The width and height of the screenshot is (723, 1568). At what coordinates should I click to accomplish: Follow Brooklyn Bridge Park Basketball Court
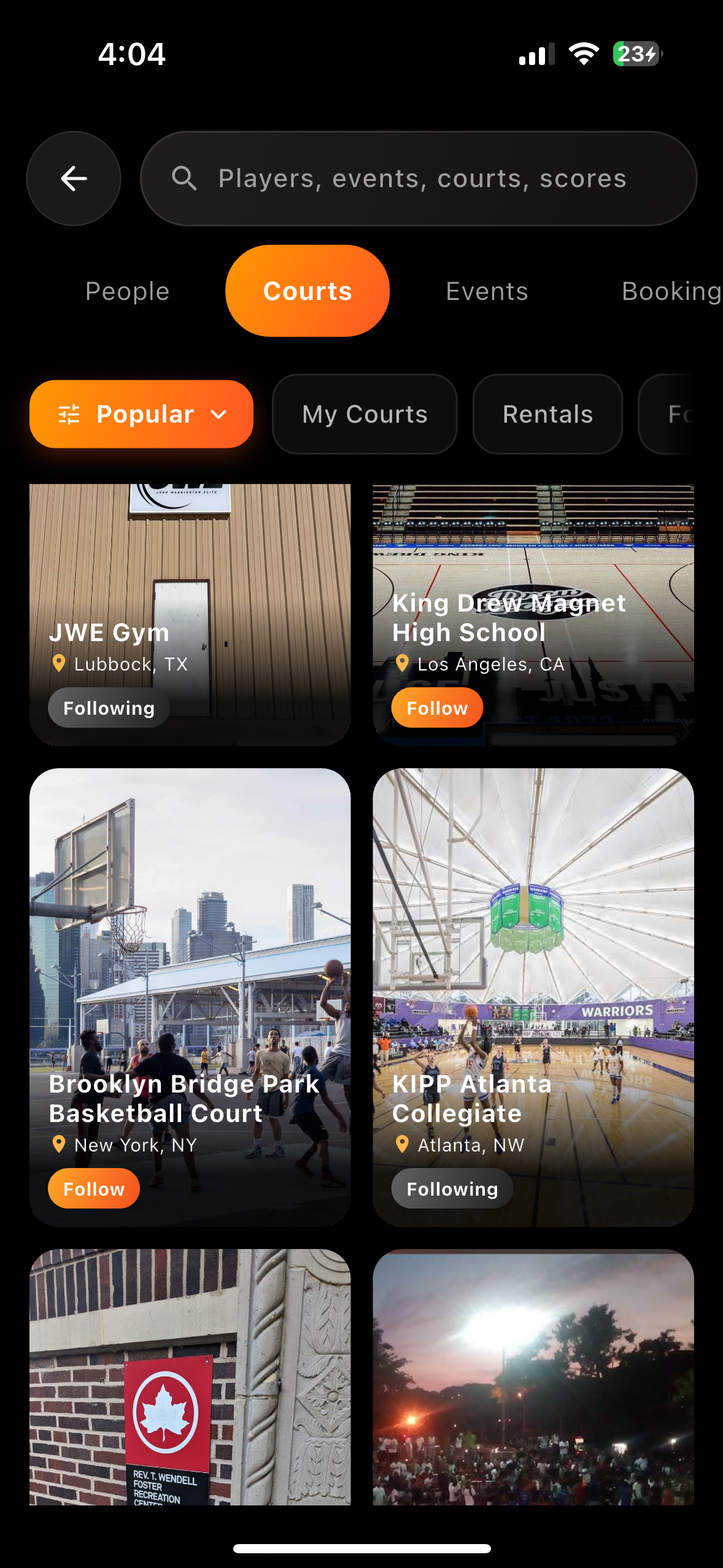(x=94, y=1189)
